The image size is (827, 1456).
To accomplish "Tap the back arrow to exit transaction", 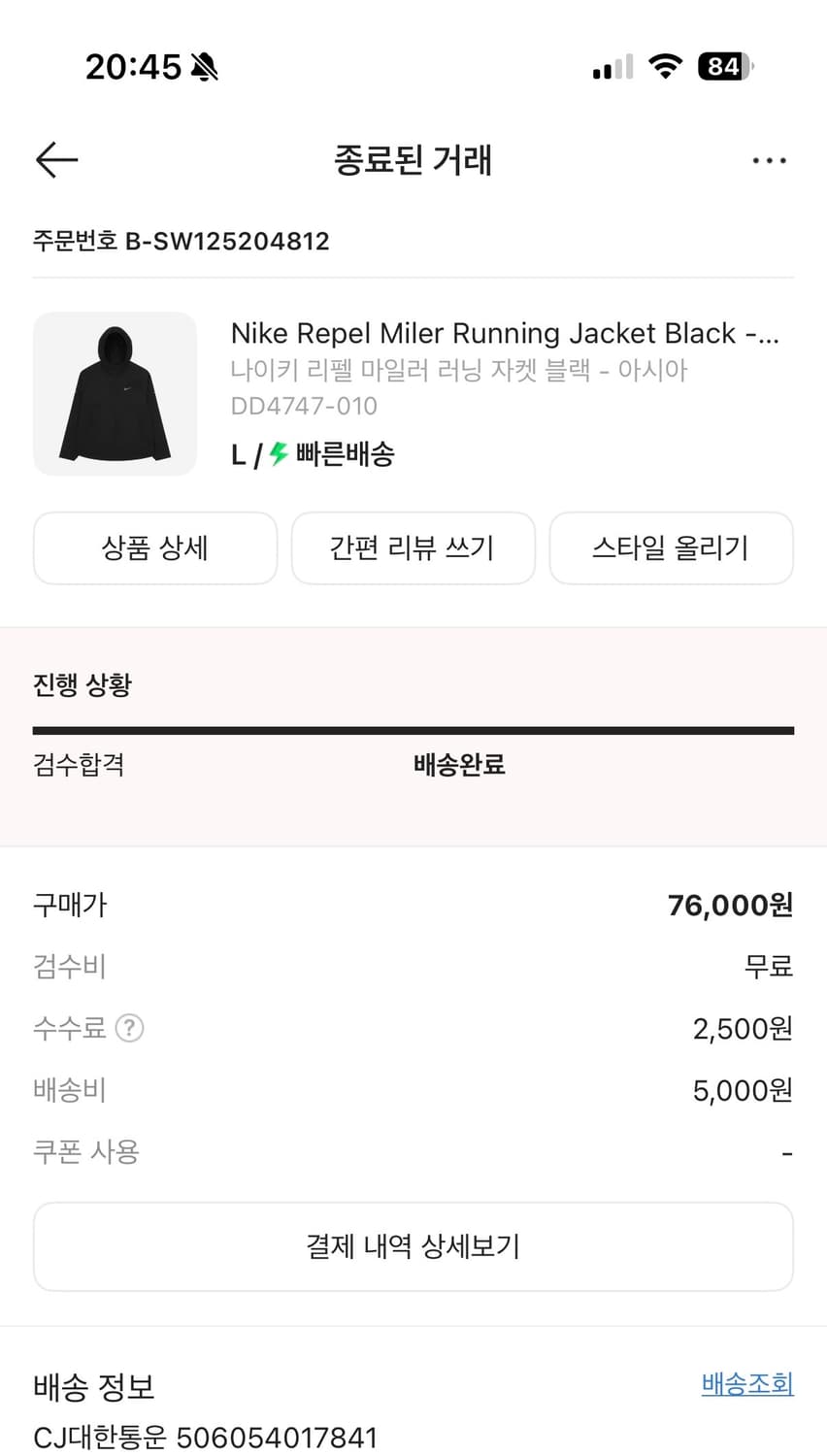I will tap(55, 160).
